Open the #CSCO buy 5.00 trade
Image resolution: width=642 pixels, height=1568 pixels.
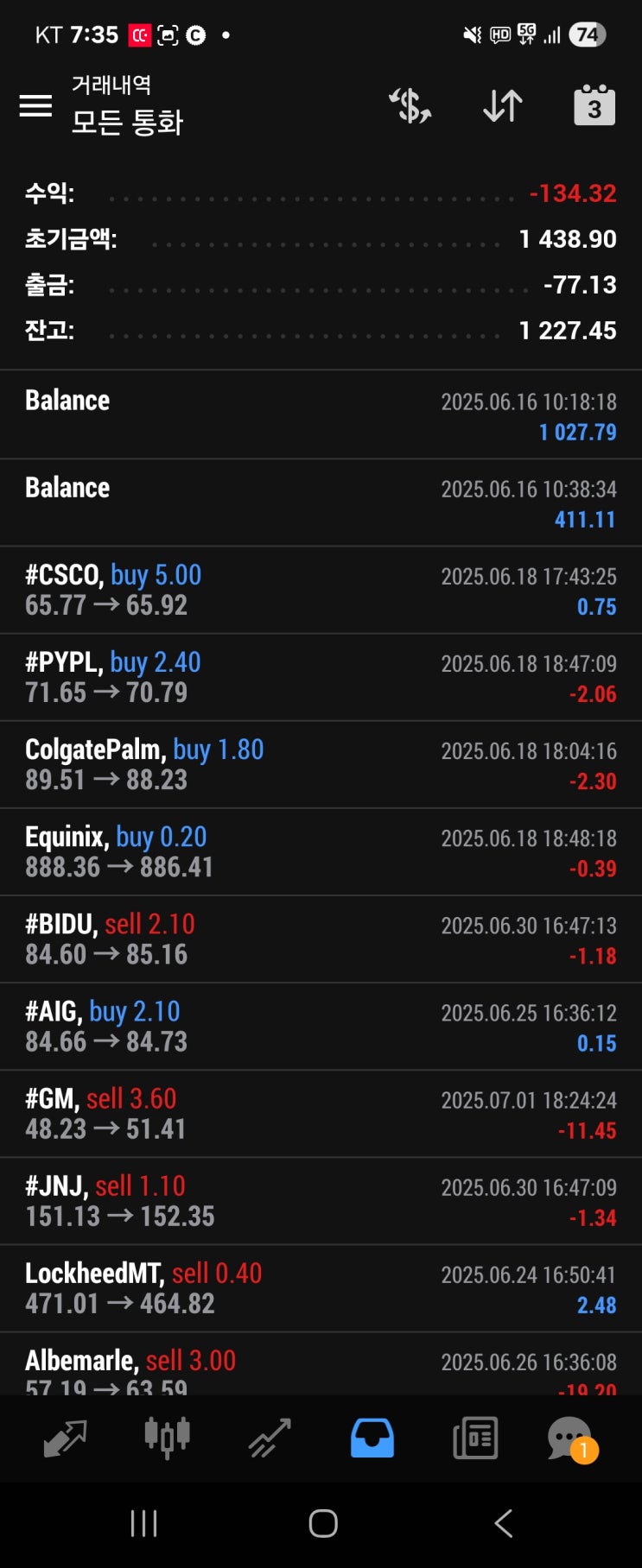click(x=321, y=590)
